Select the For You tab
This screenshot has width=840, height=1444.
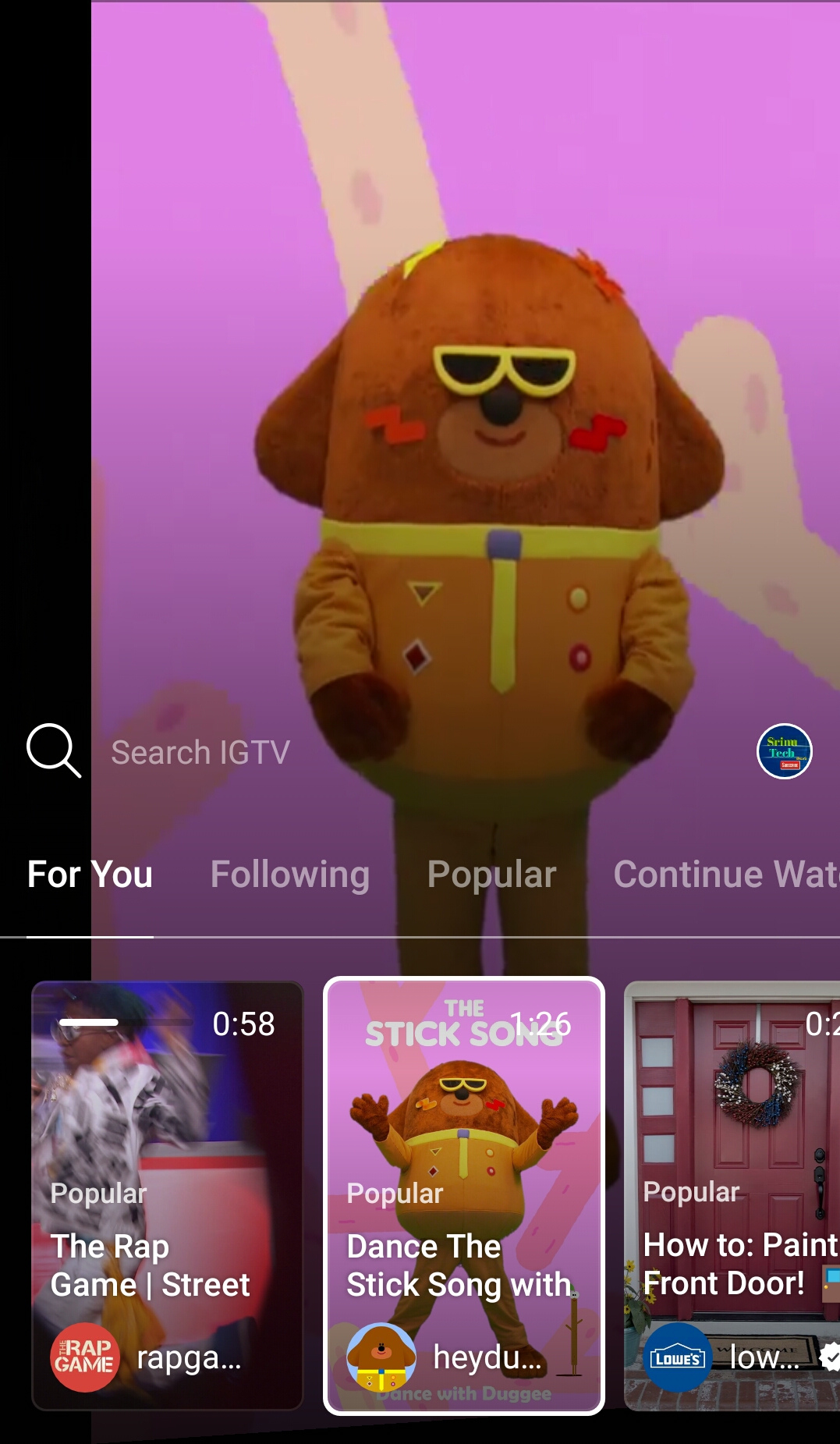90,875
